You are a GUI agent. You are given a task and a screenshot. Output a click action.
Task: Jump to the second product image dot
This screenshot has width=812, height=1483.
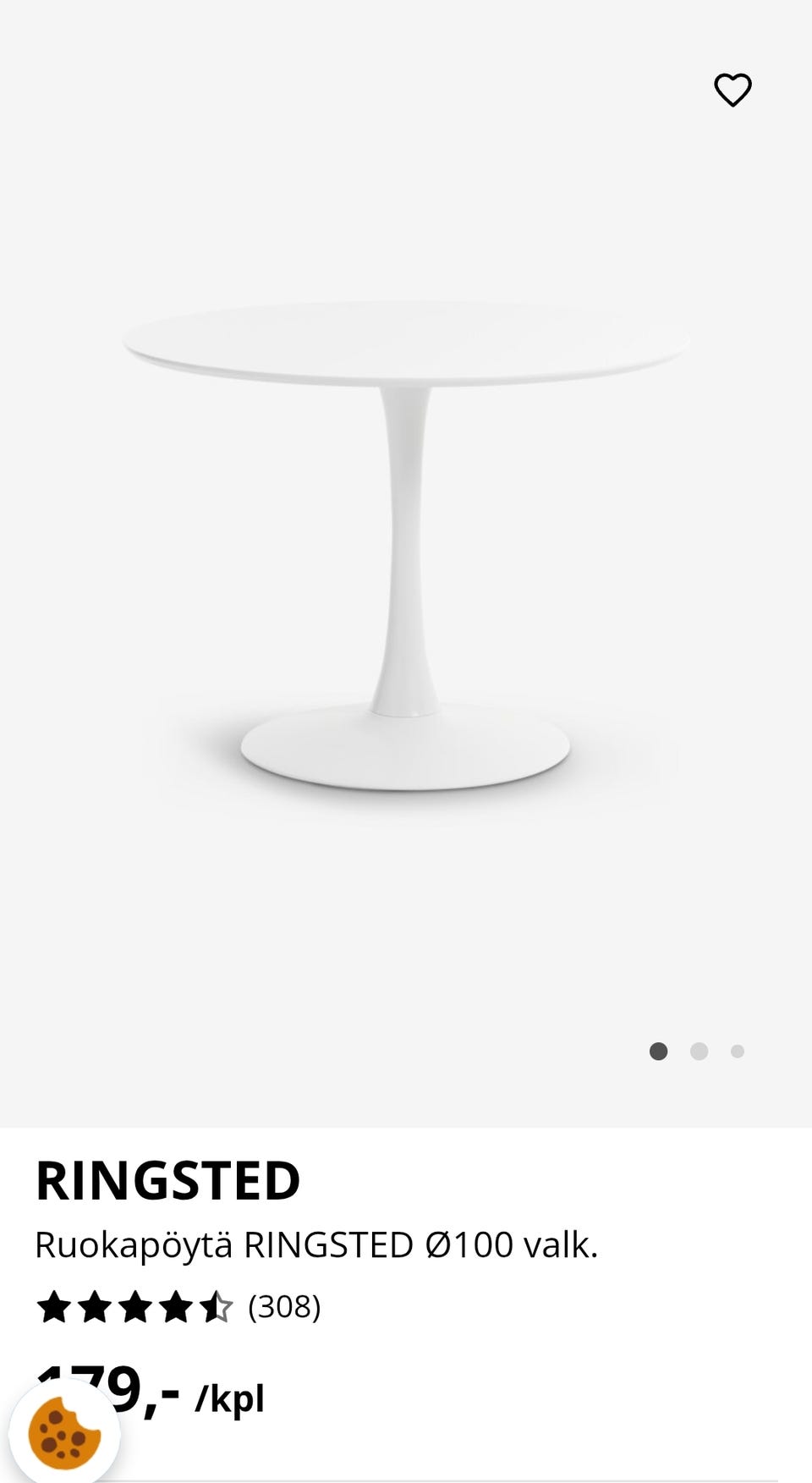[699, 1052]
